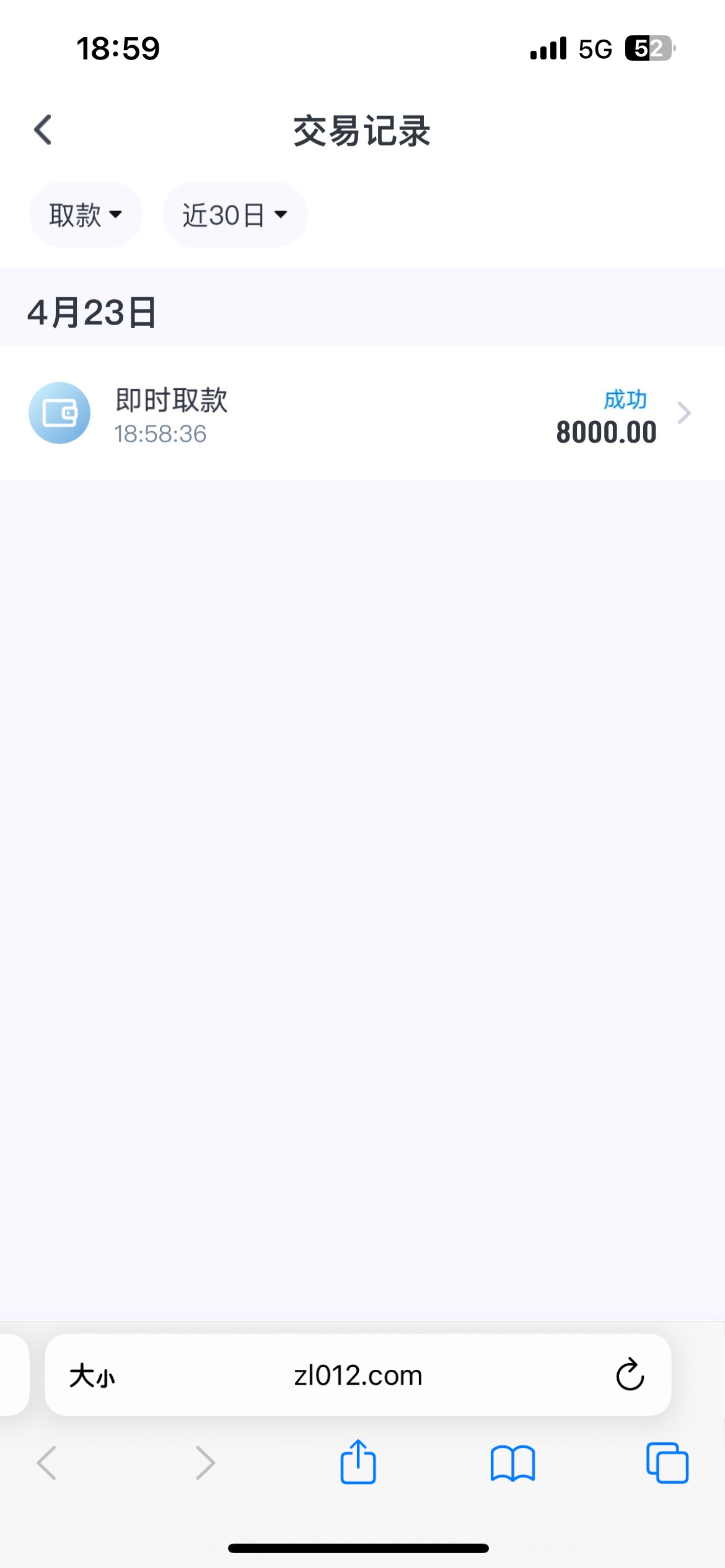Tap the zl012.com address bar

pos(358,1376)
